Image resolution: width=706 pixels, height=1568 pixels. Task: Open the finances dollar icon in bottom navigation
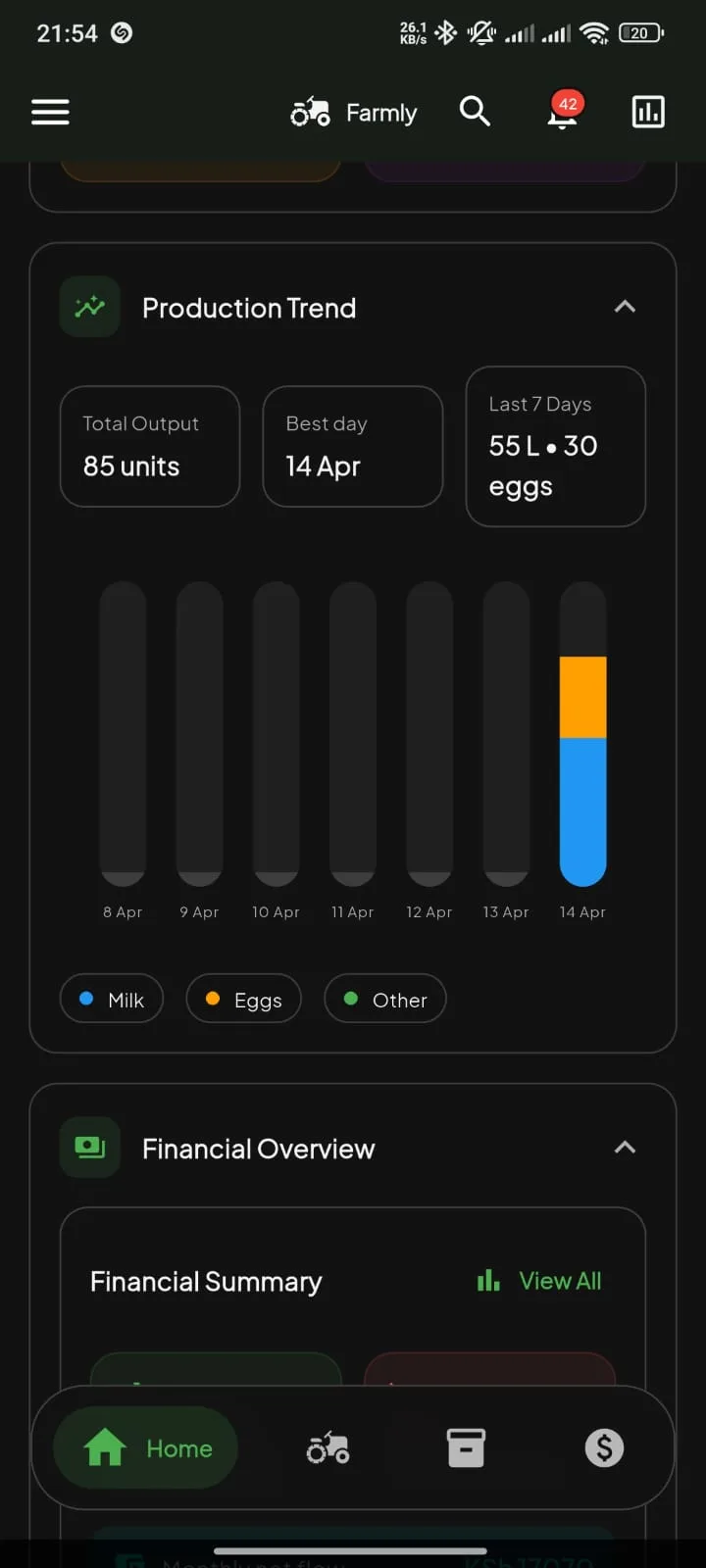click(x=604, y=1447)
